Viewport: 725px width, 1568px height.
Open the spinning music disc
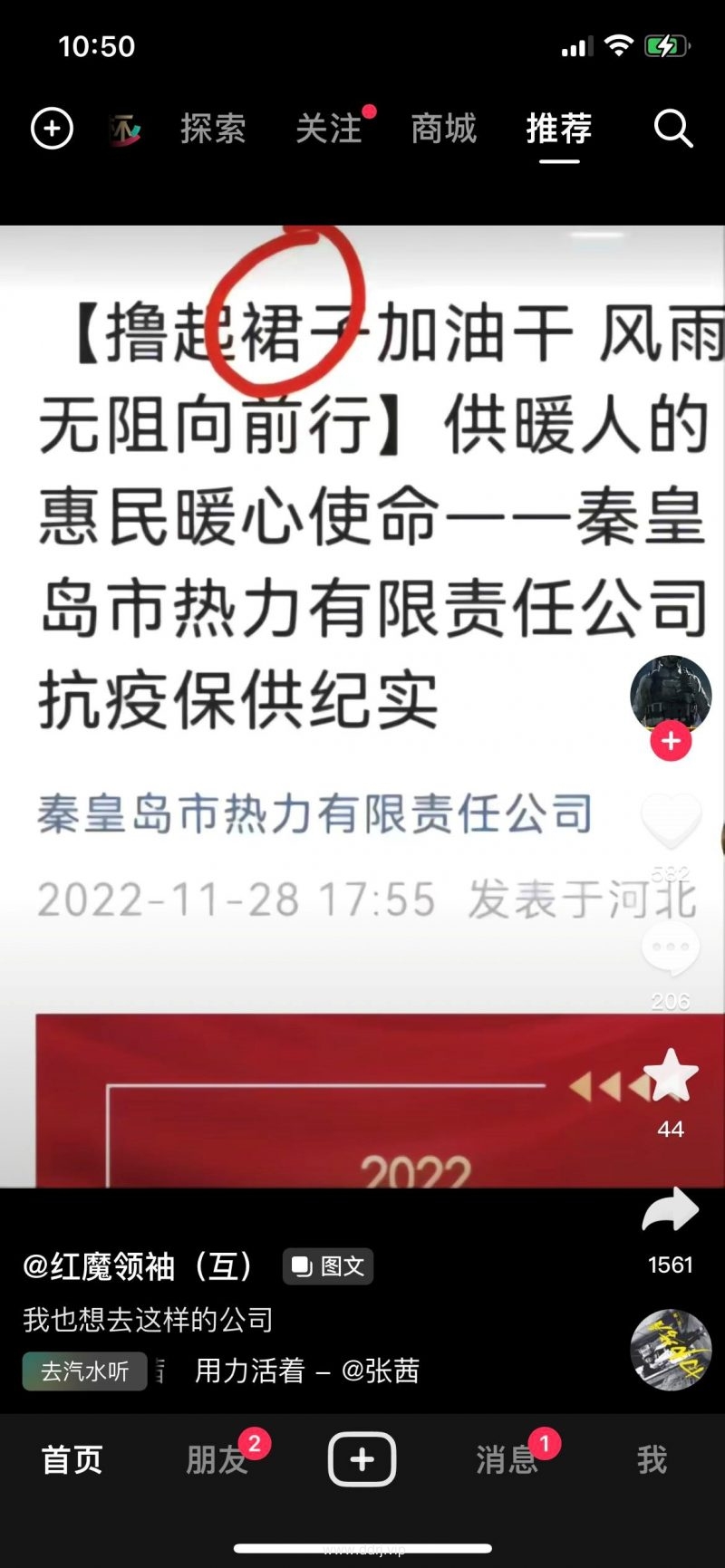coord(671,1349)
